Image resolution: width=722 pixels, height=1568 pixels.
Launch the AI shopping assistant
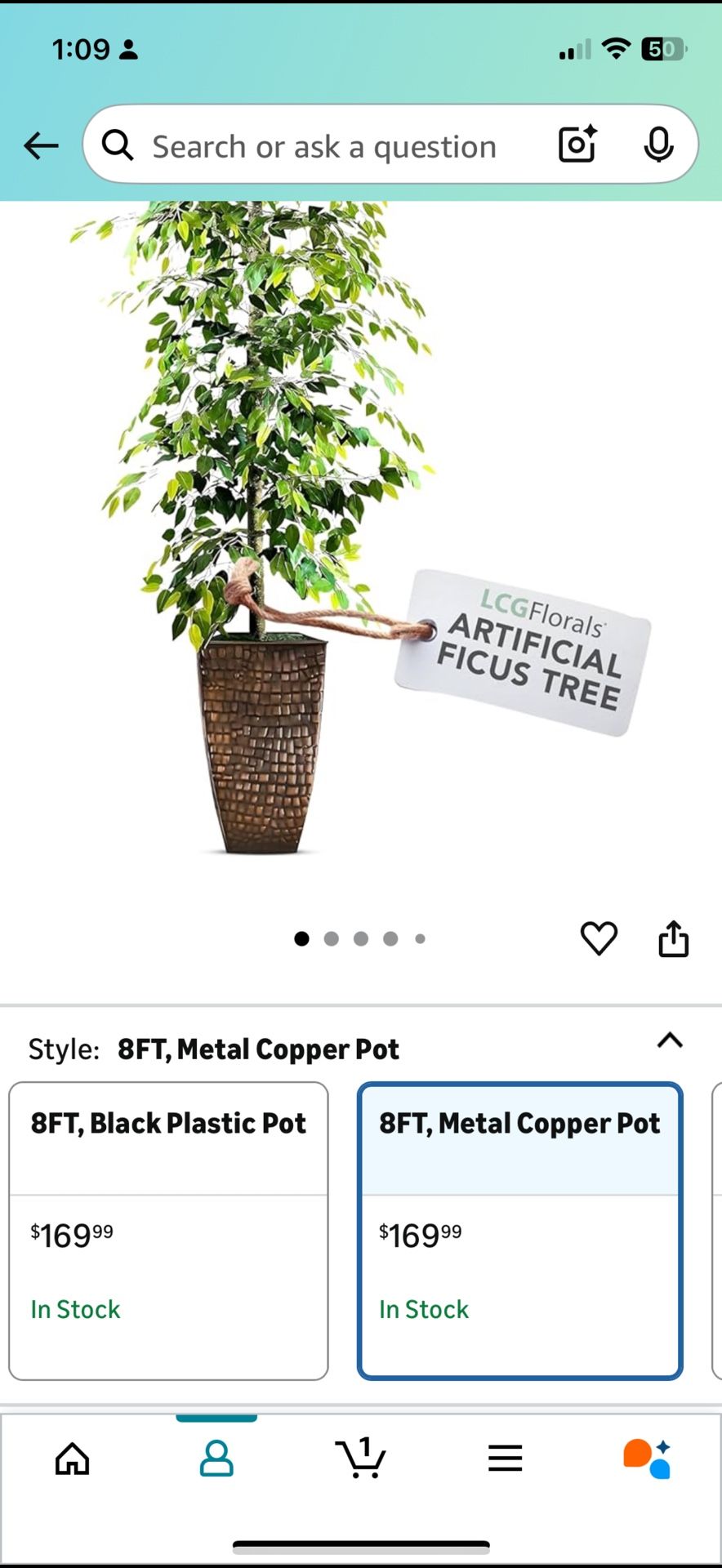click(648, 1459)
